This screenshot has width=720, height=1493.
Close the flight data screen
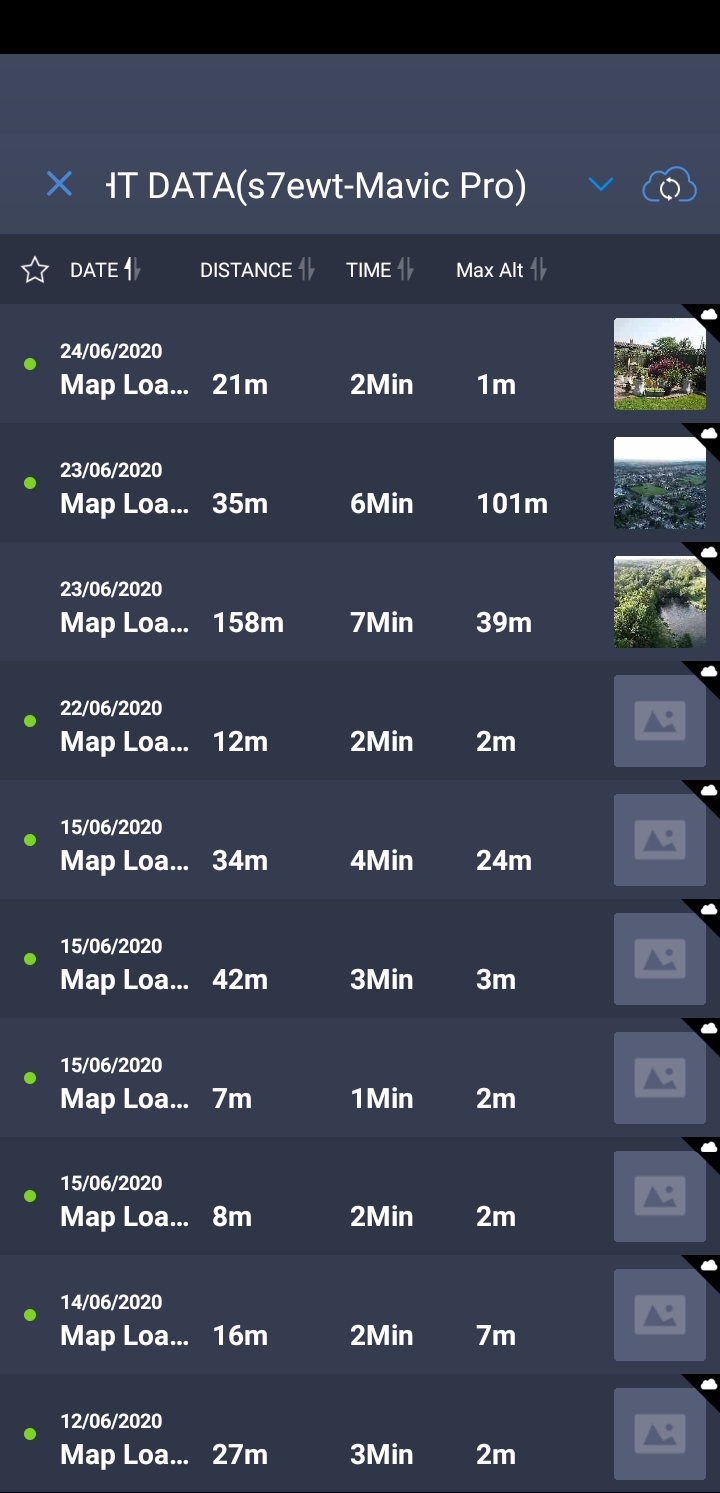point(60,185)
